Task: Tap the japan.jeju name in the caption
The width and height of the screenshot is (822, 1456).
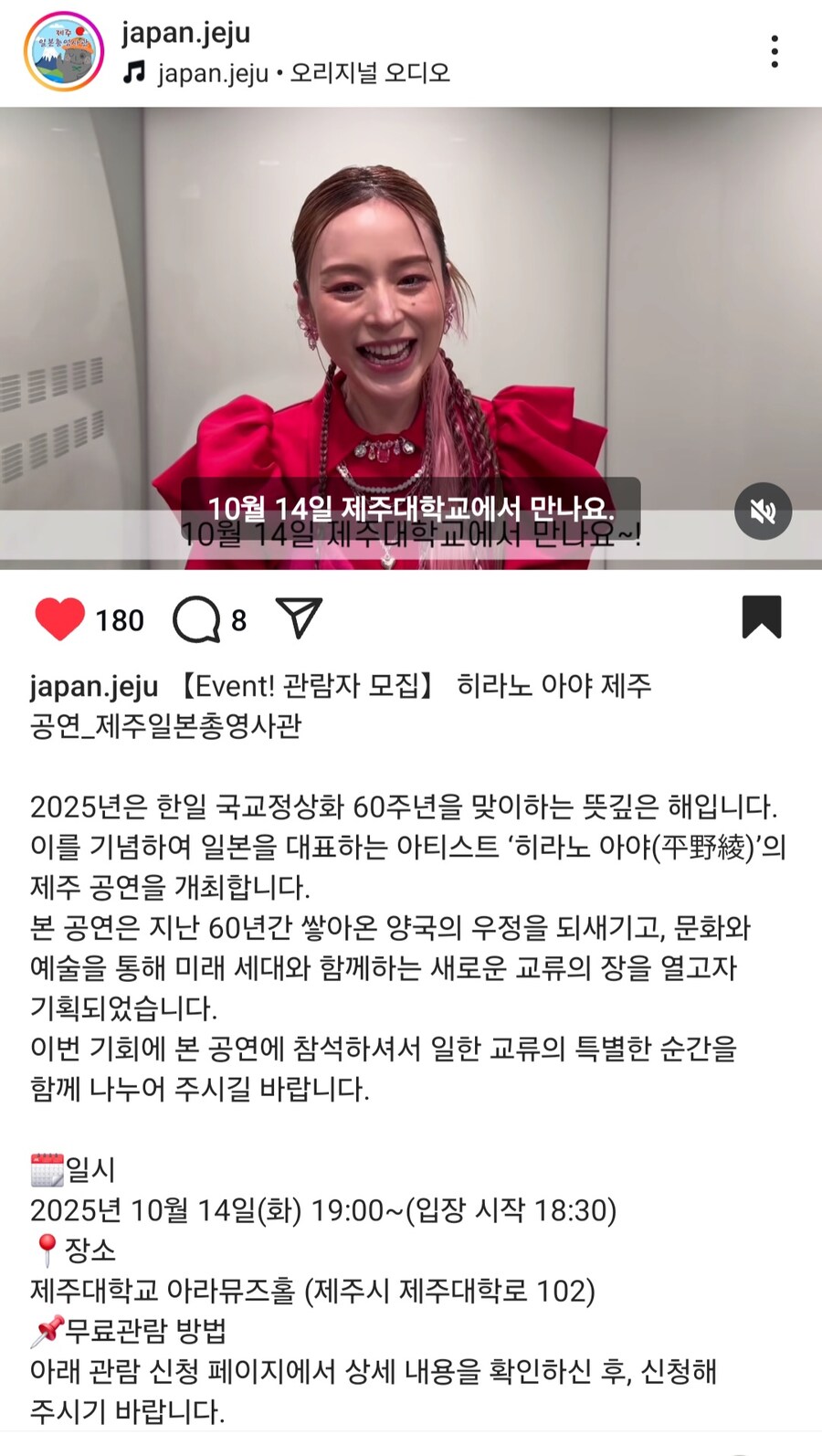Action: 94,686
